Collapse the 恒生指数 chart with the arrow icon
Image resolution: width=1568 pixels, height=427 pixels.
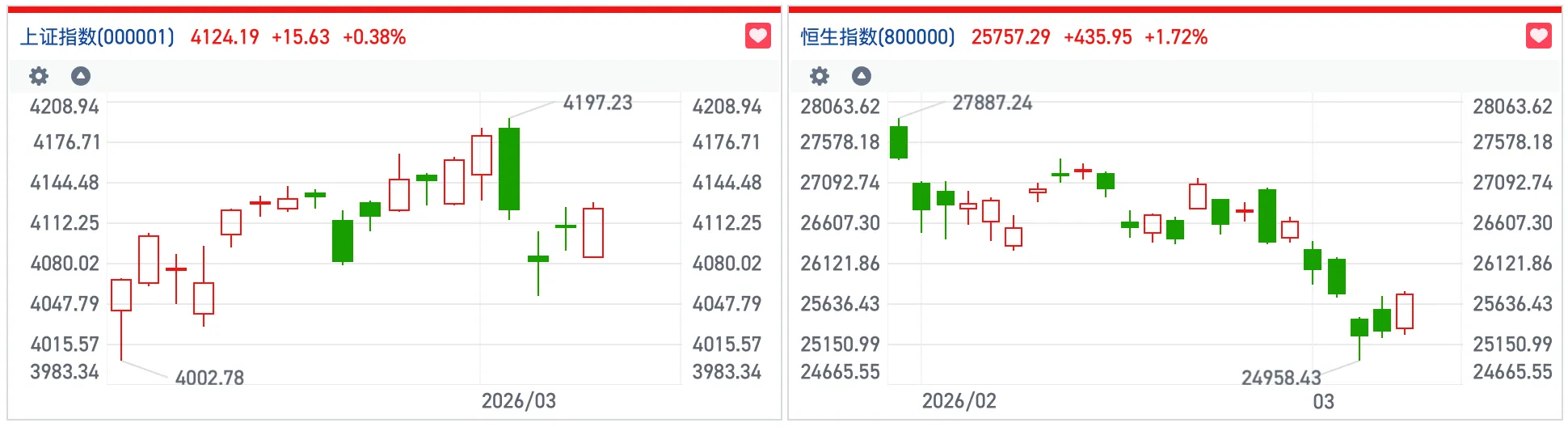[862, 76]
